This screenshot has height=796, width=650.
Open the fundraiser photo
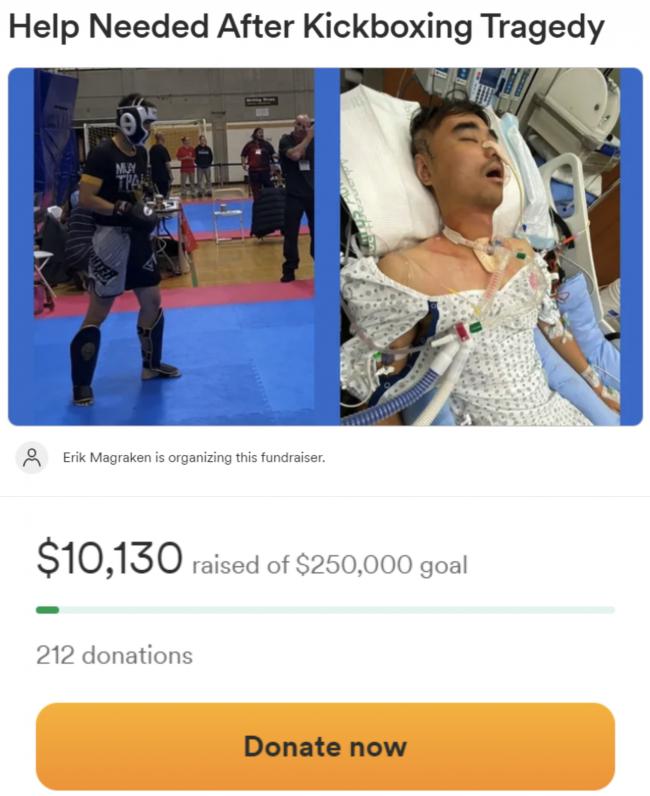coord(325,246)
